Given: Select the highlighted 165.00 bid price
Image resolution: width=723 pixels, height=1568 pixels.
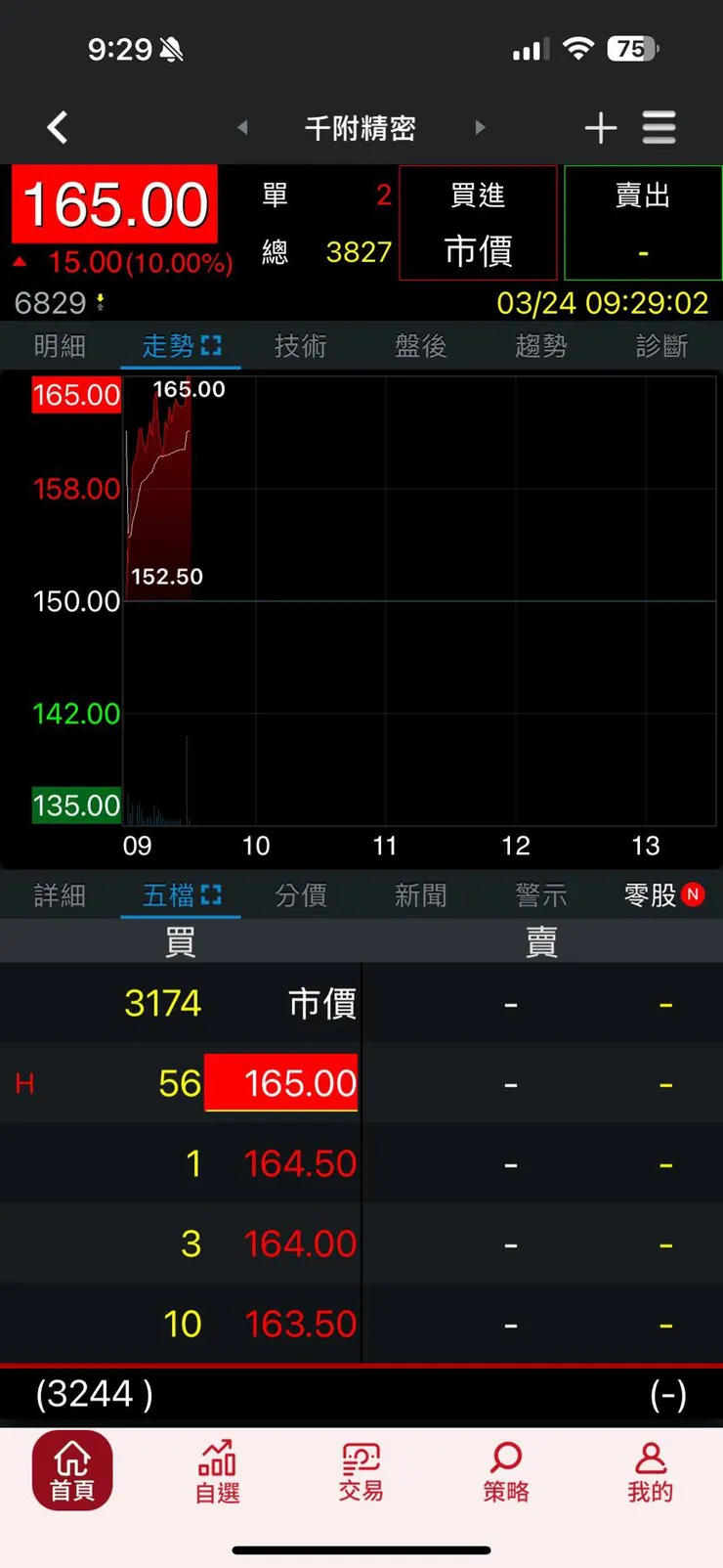Looking at the screenshot, I should [281, 1082].
